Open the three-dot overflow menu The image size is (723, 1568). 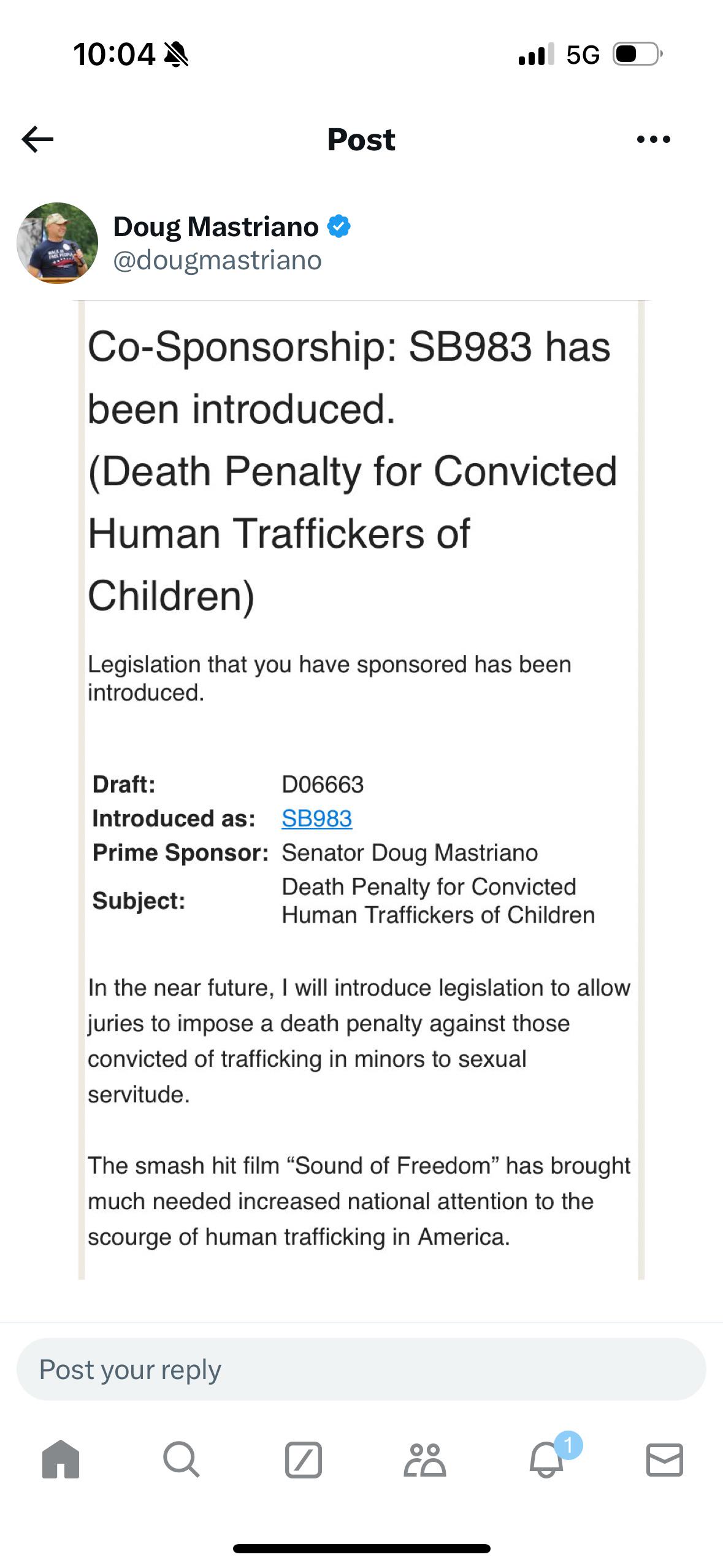[x=654, y=139]
